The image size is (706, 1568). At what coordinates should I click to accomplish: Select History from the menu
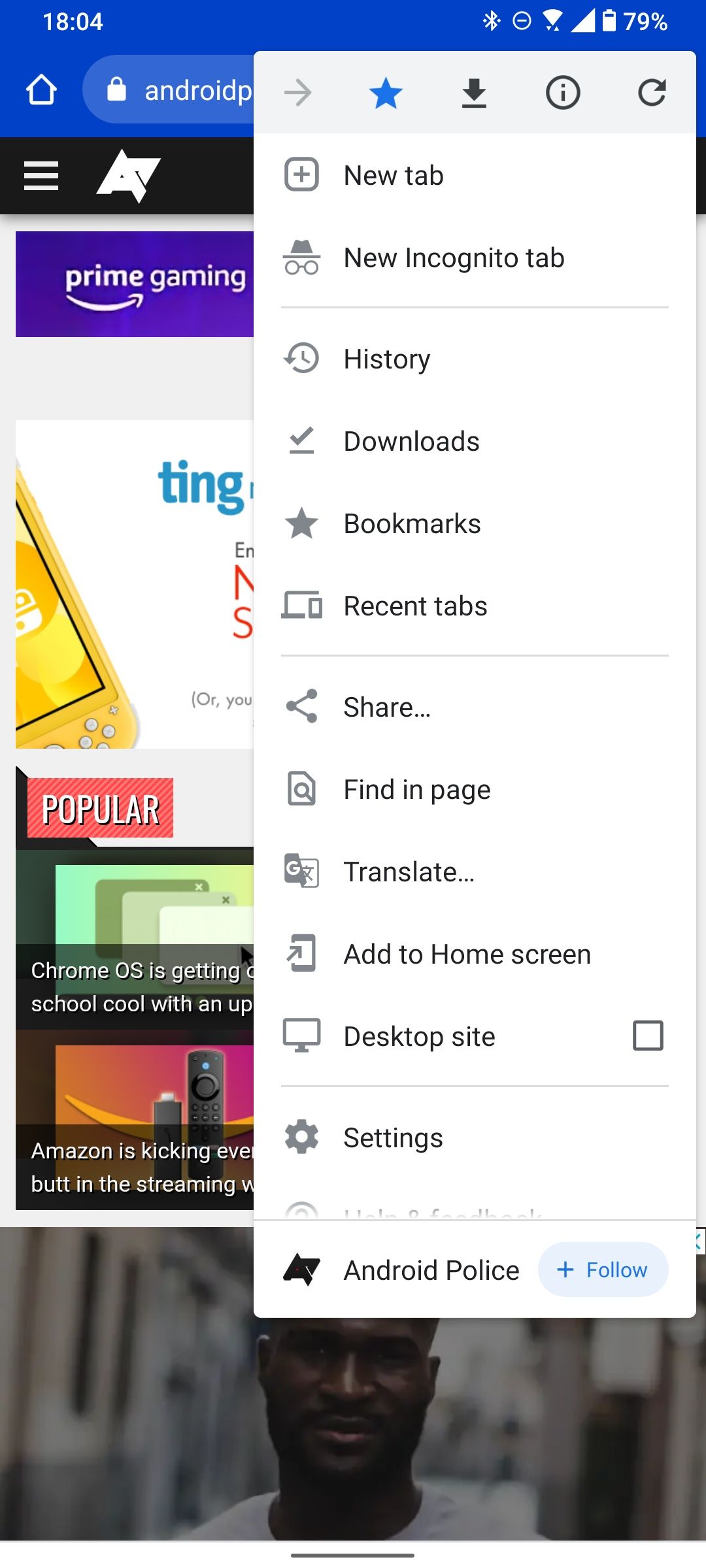[387, 358]
